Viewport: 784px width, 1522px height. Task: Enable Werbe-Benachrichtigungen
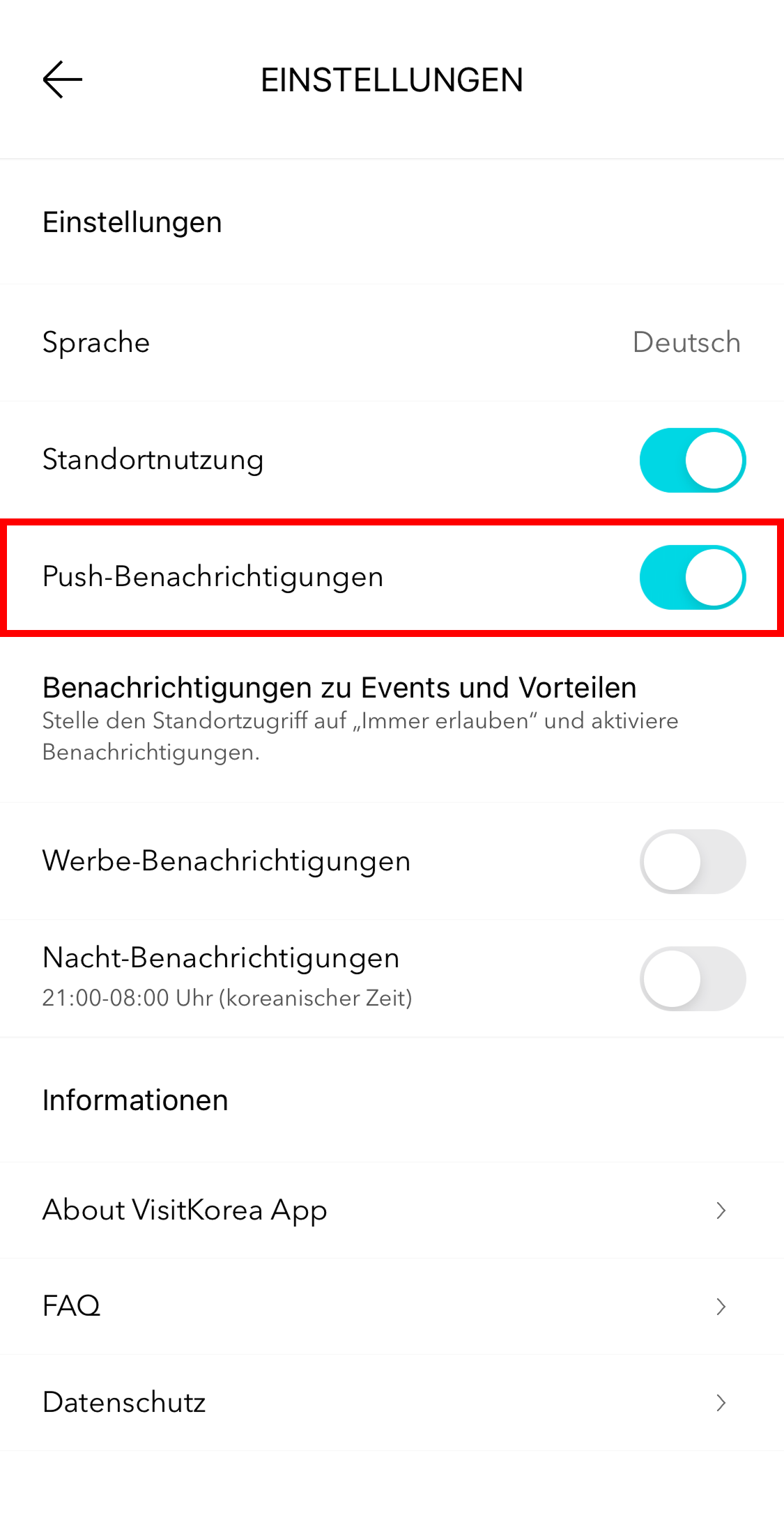[x=693, y=861]
